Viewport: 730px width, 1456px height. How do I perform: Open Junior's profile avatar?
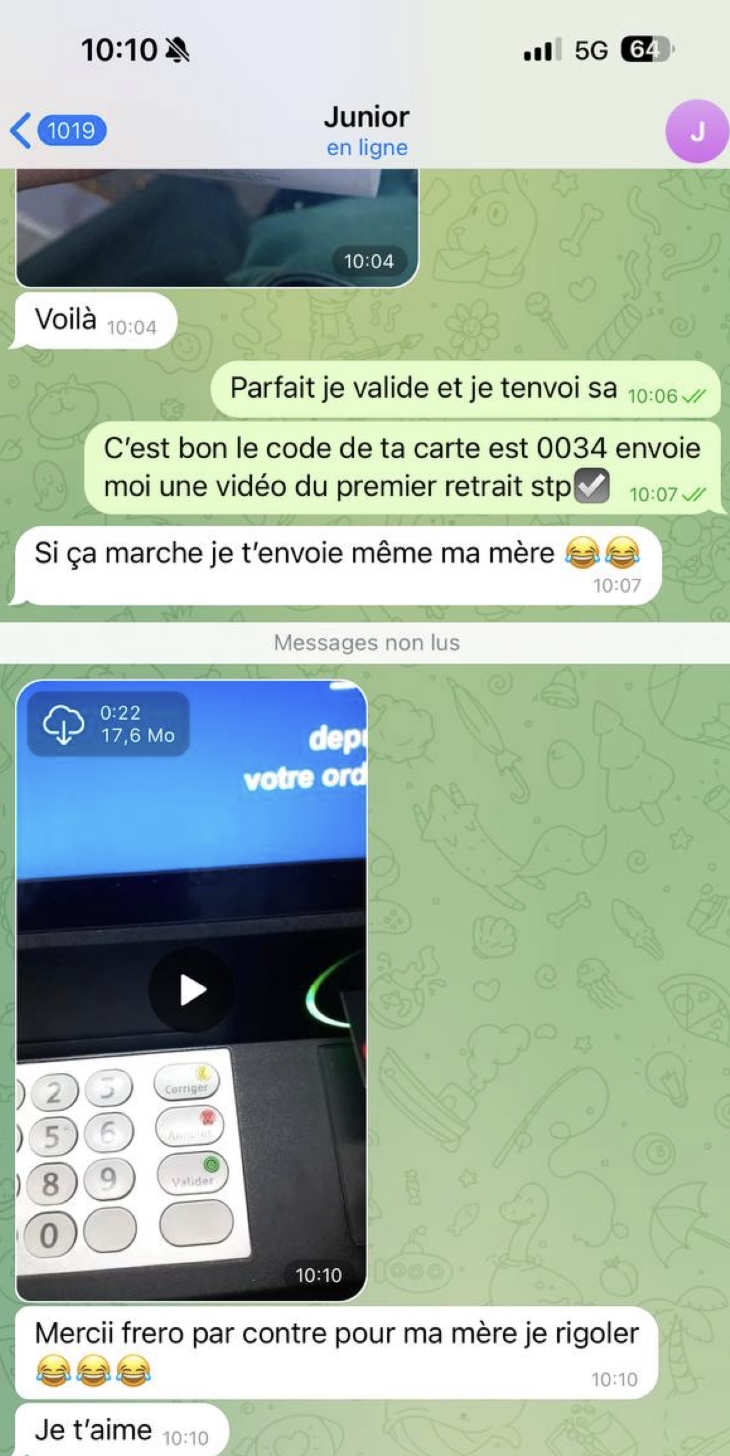[697, 131]
